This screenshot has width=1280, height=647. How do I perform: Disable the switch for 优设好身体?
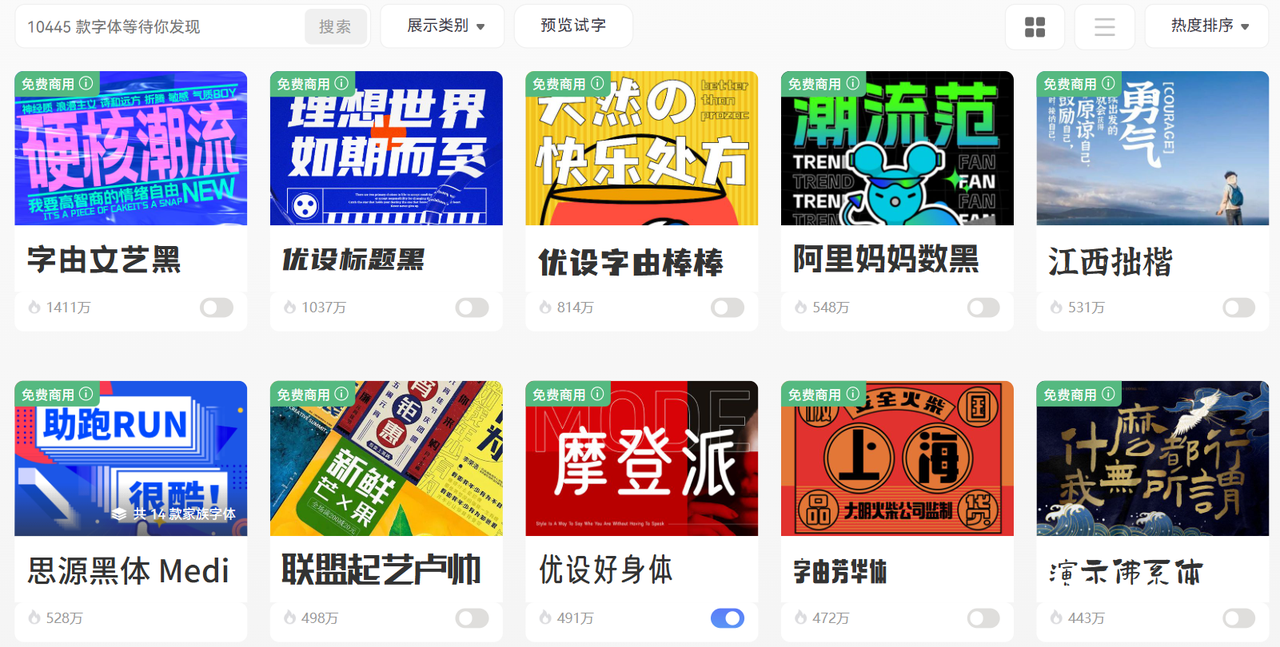click(727, 618)
